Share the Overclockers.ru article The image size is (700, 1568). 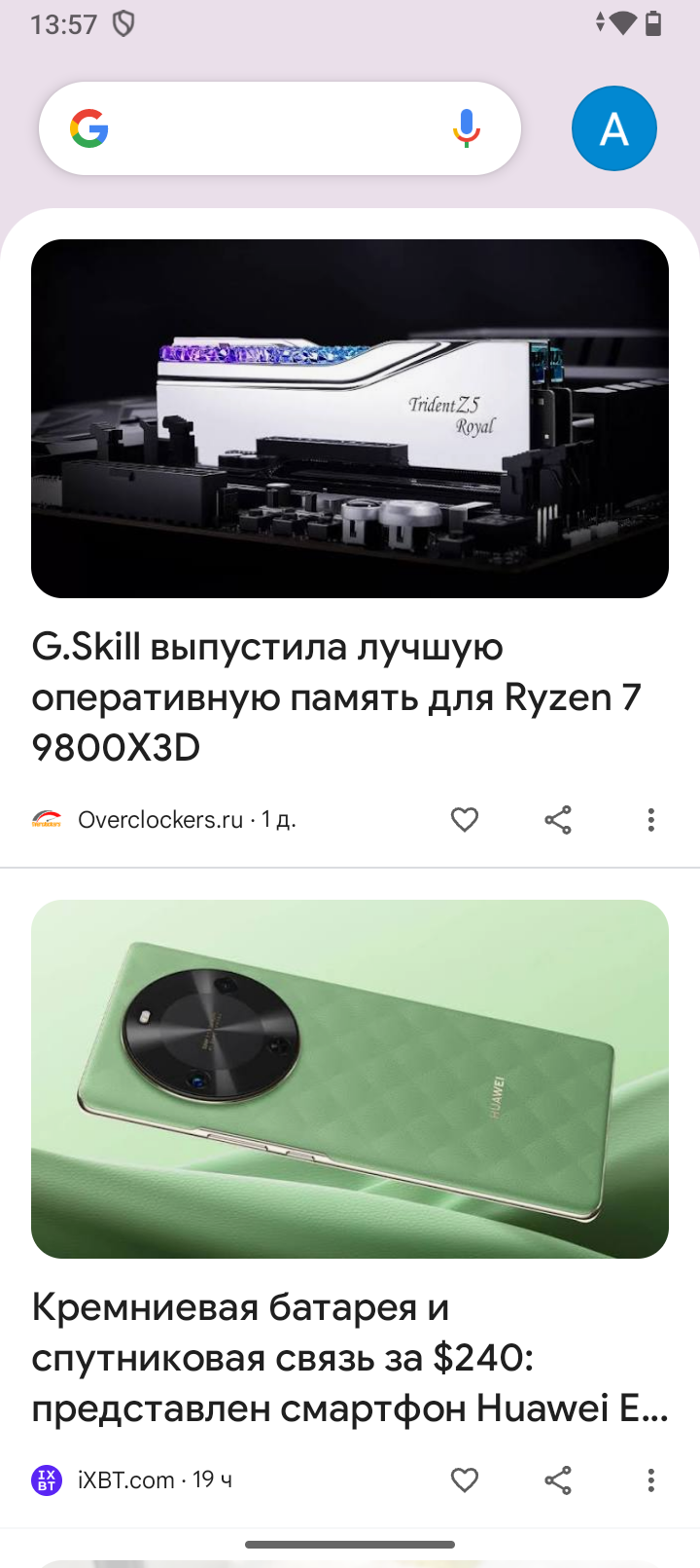tap(558, 820)
